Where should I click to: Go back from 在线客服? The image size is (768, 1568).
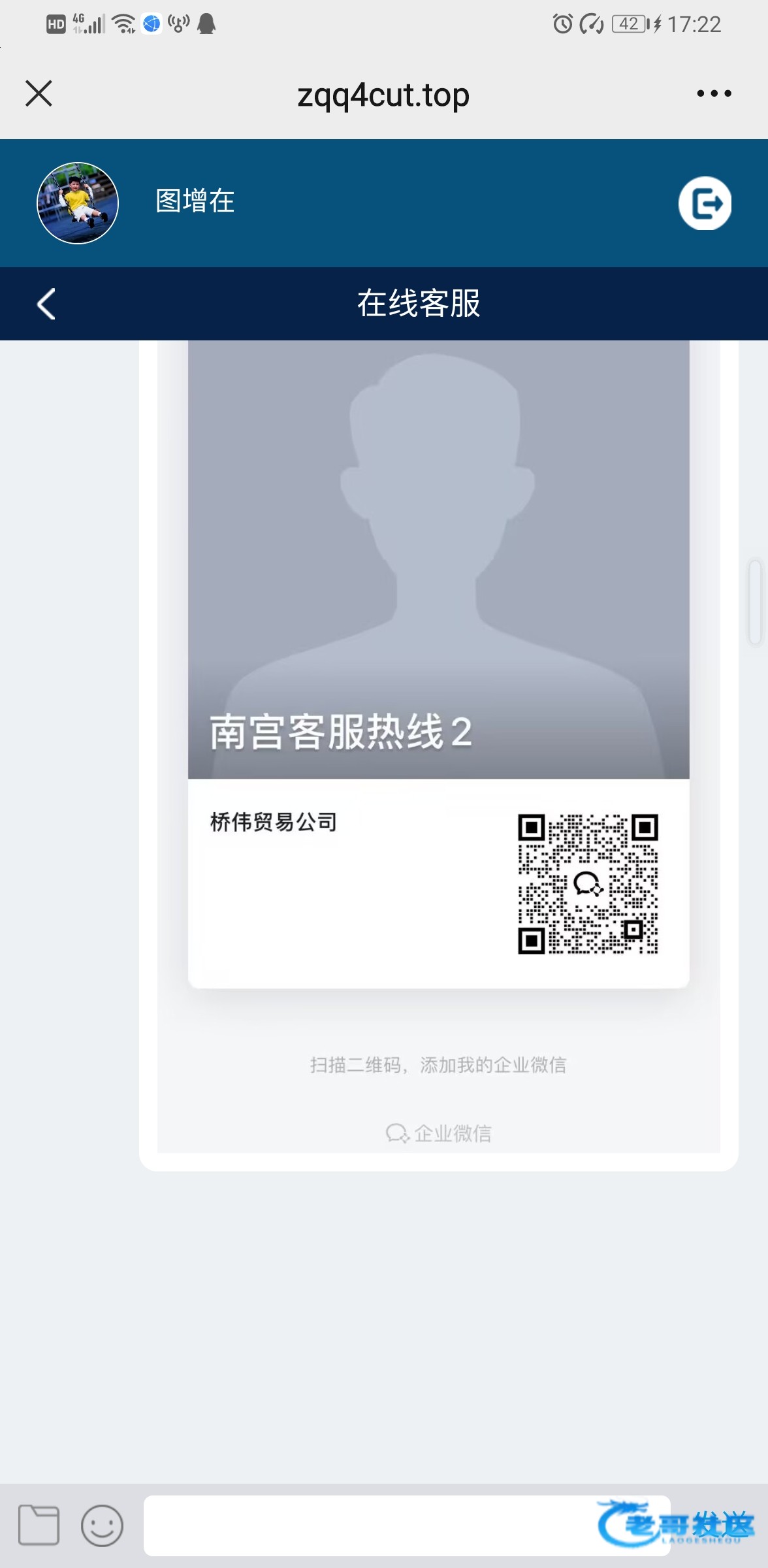[x=46, y=304]
